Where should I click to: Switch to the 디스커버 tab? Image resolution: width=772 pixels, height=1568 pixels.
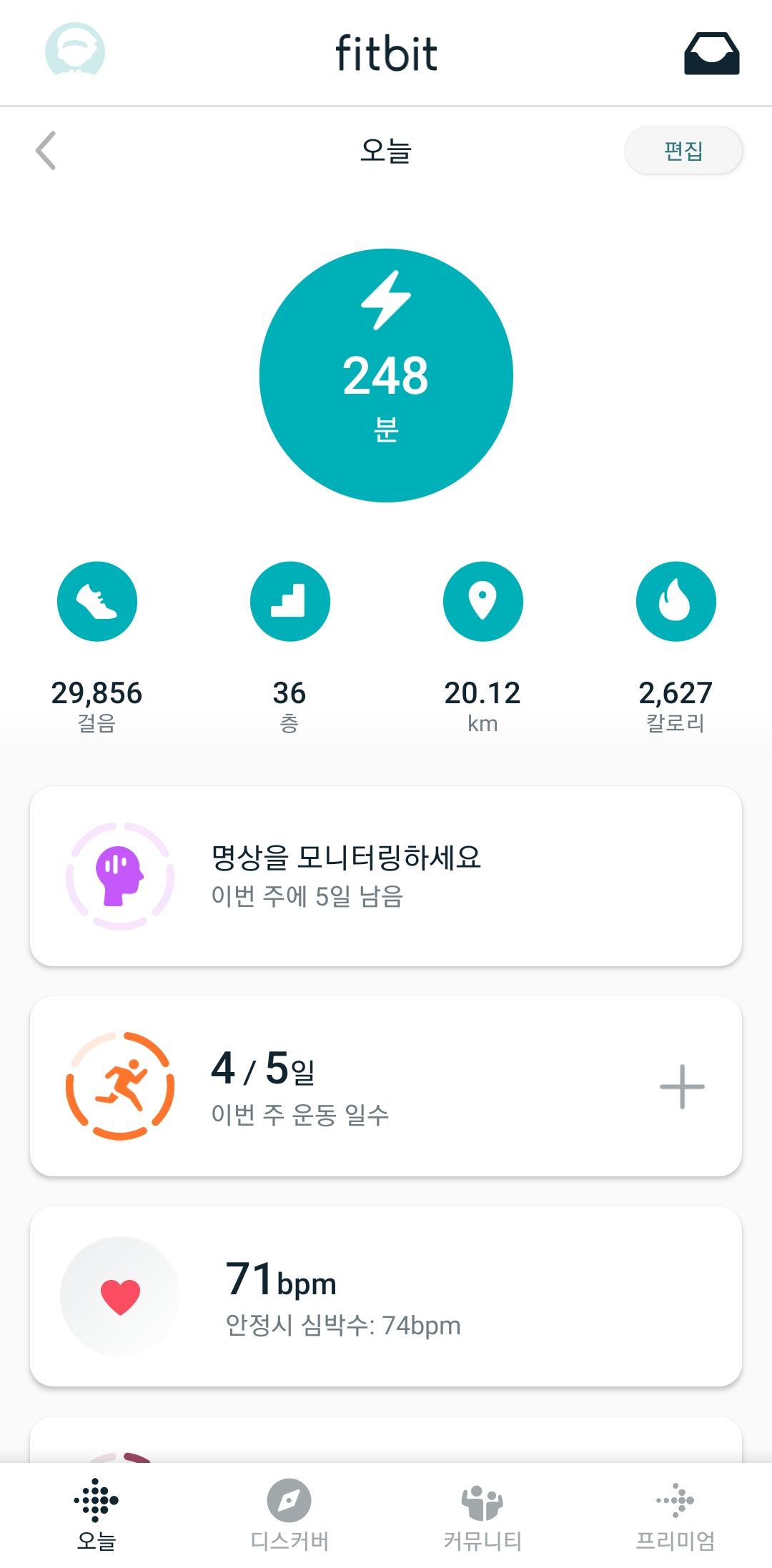click(x=289, y=1515)
